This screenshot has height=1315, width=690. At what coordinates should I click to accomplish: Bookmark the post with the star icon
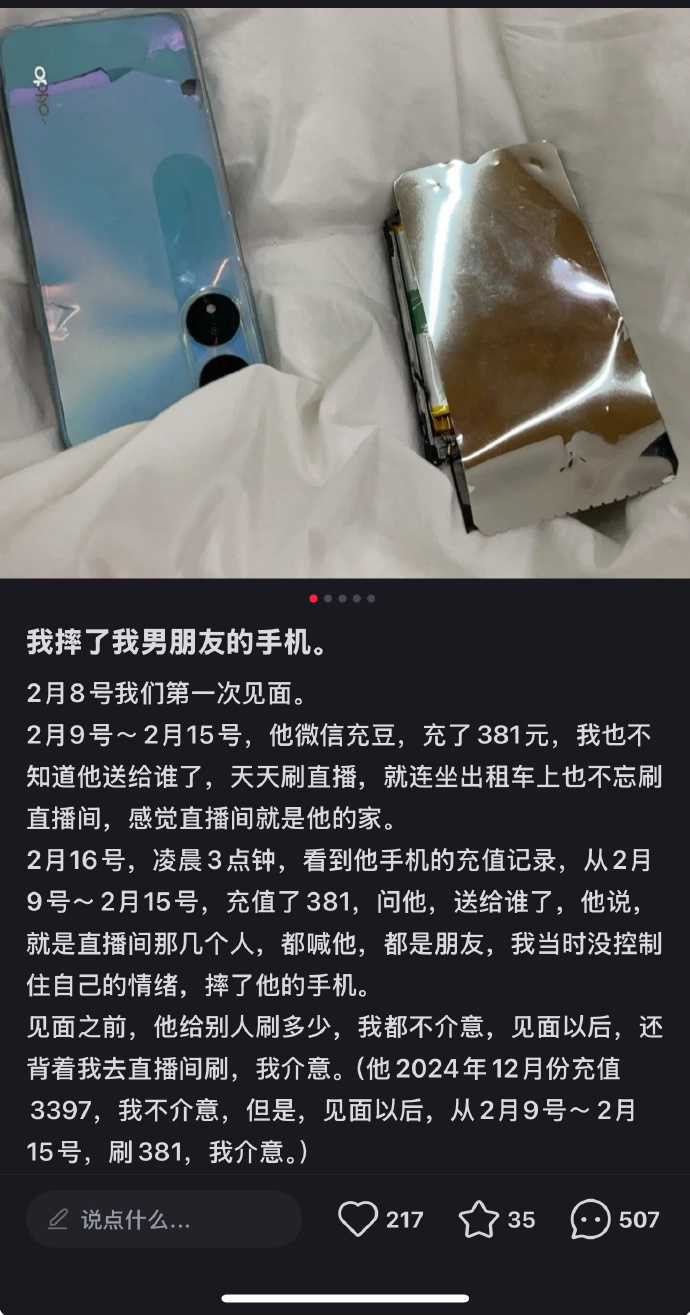478,1219
